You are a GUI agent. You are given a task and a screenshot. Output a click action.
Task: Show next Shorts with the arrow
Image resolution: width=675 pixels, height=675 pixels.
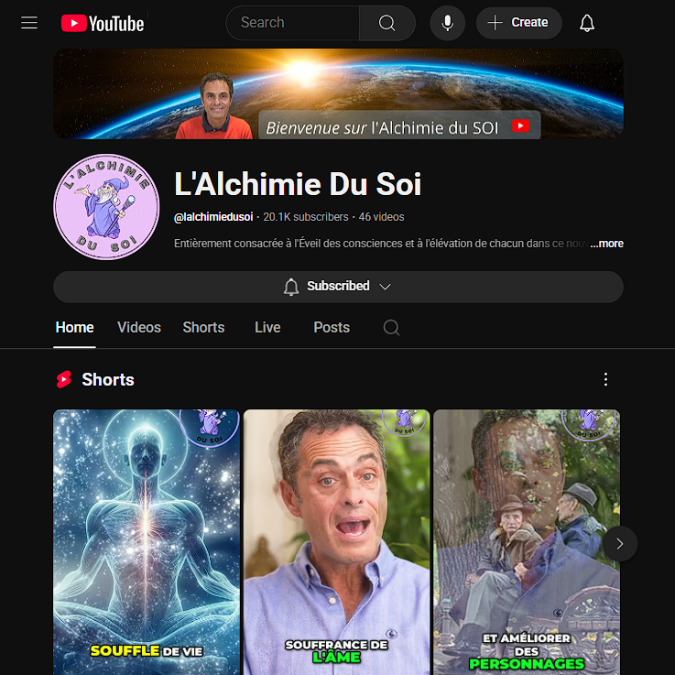tap(619, 543)
